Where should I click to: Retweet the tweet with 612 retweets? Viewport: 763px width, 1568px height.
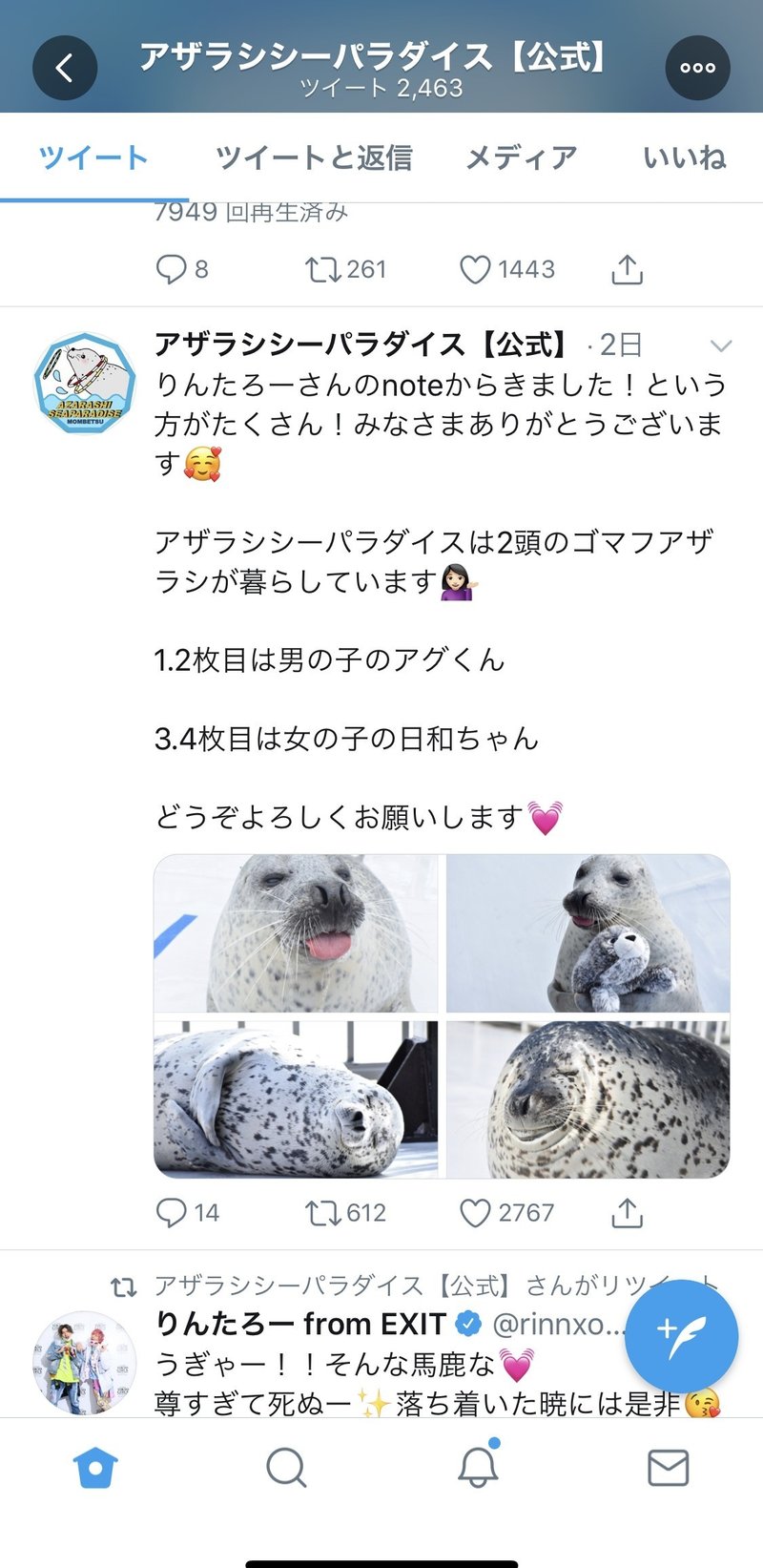point(322,1212)
